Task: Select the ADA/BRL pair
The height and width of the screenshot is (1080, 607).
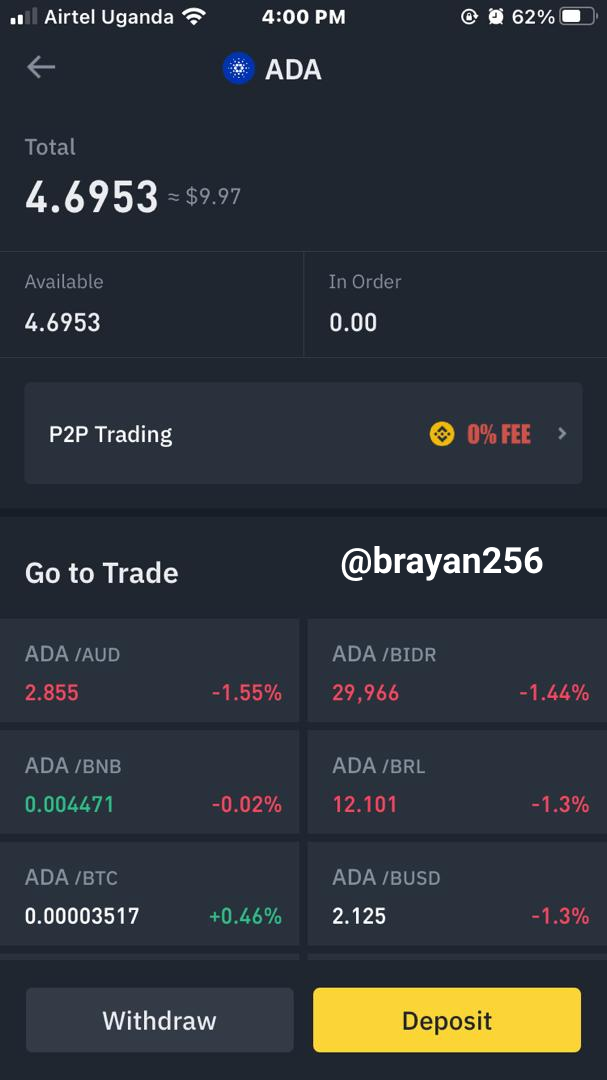Action: [x=457, y=782]
